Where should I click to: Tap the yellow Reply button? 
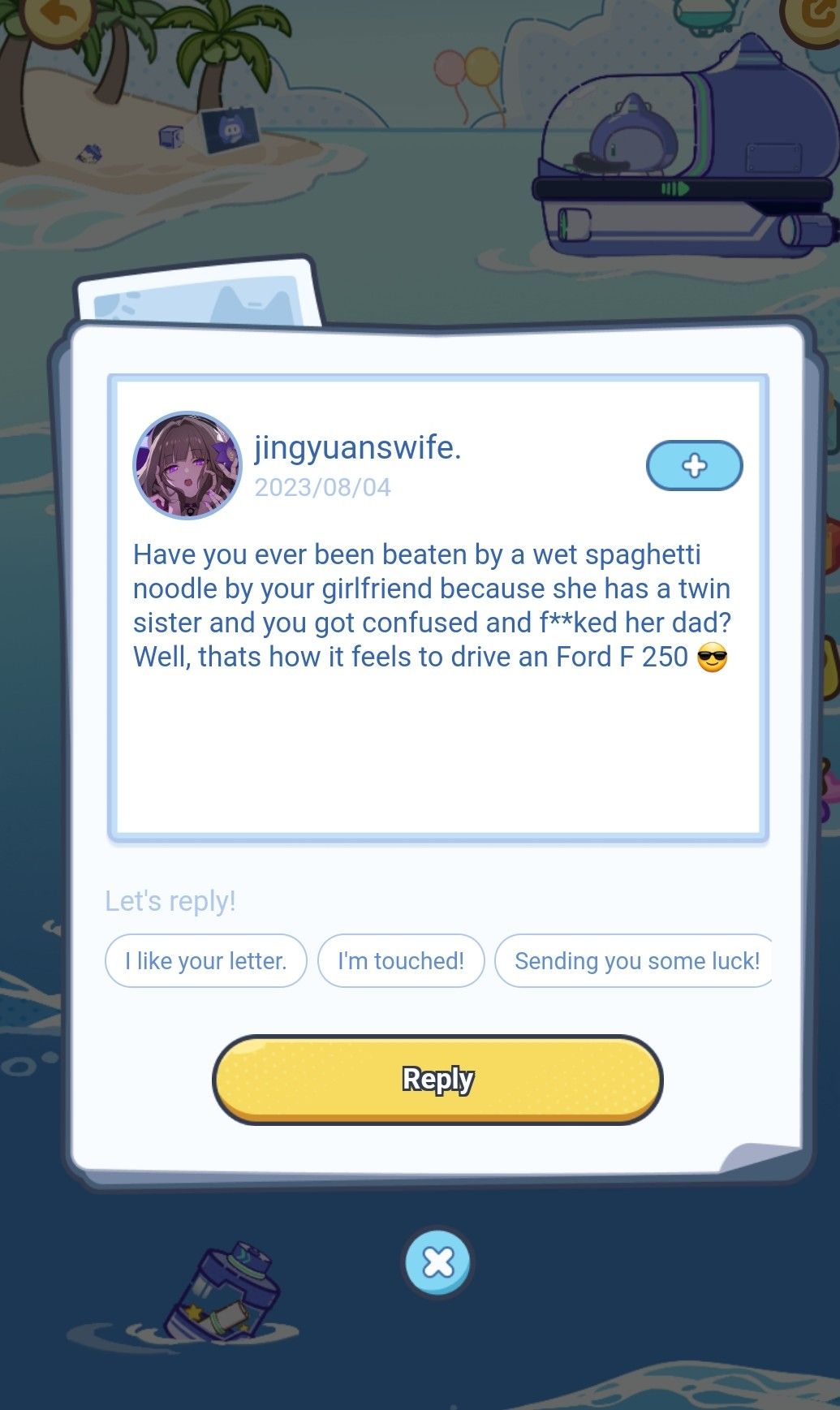coord(437,1079)
